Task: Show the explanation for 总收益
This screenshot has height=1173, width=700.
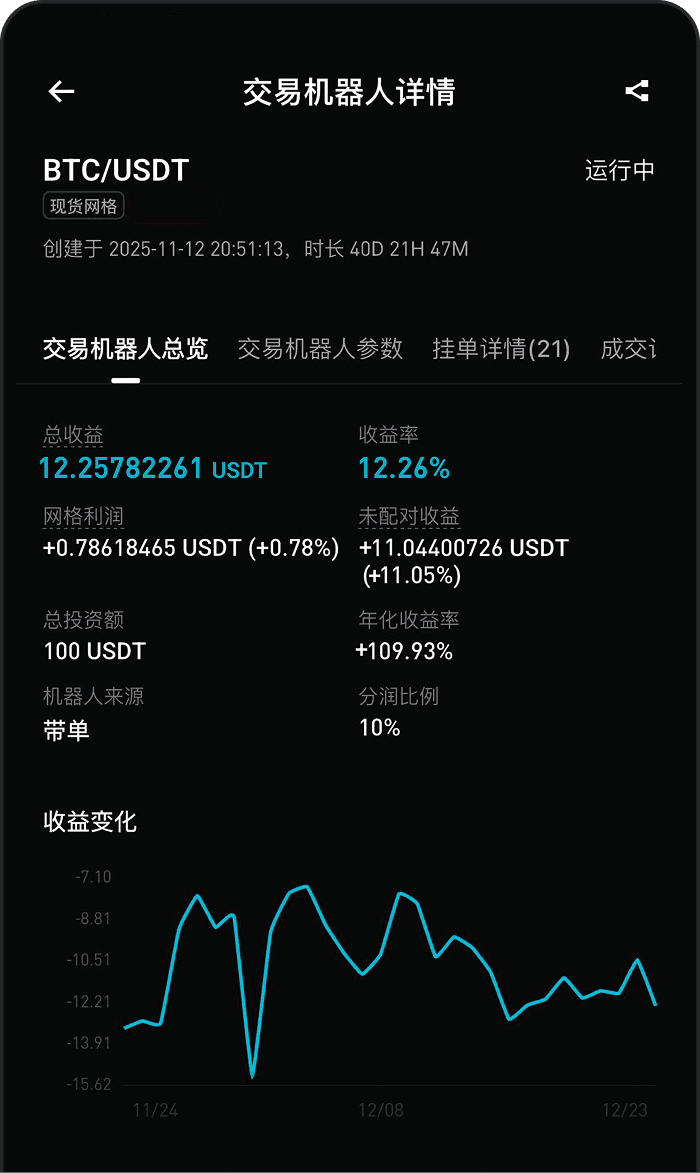Action: tap(73, 435)
